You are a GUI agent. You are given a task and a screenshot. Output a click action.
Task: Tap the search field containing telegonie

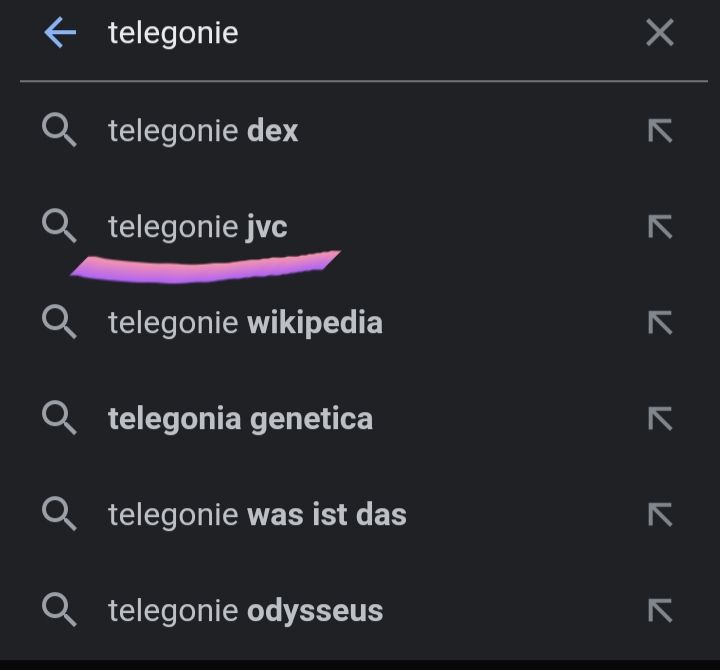click(350, 33)
